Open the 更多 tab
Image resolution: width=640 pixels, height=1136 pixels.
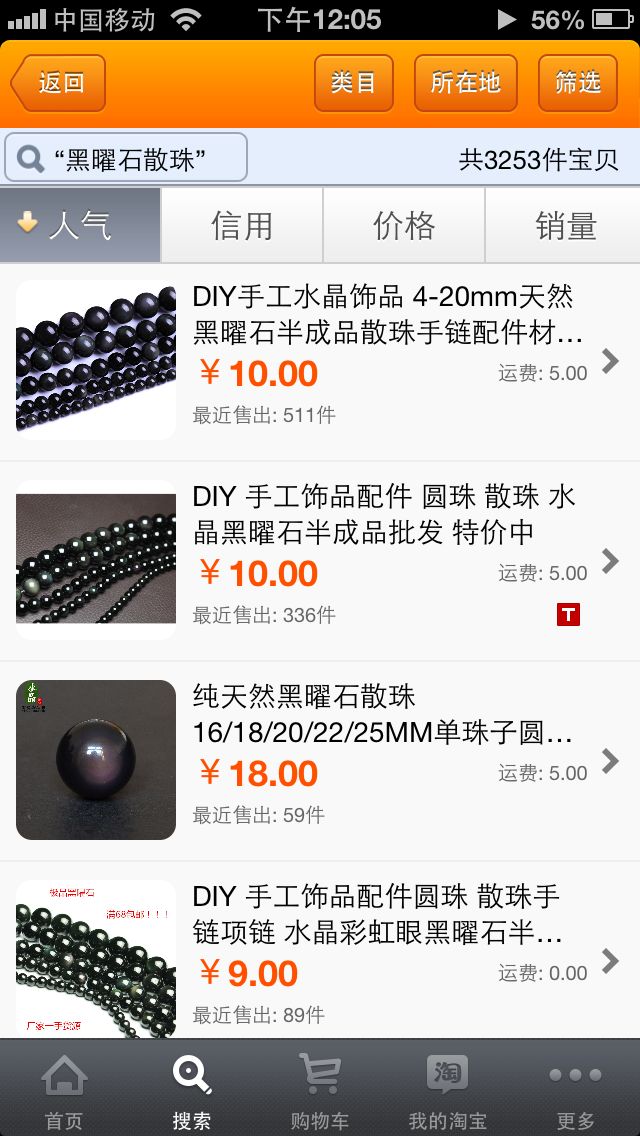(x=576, y=1090)
